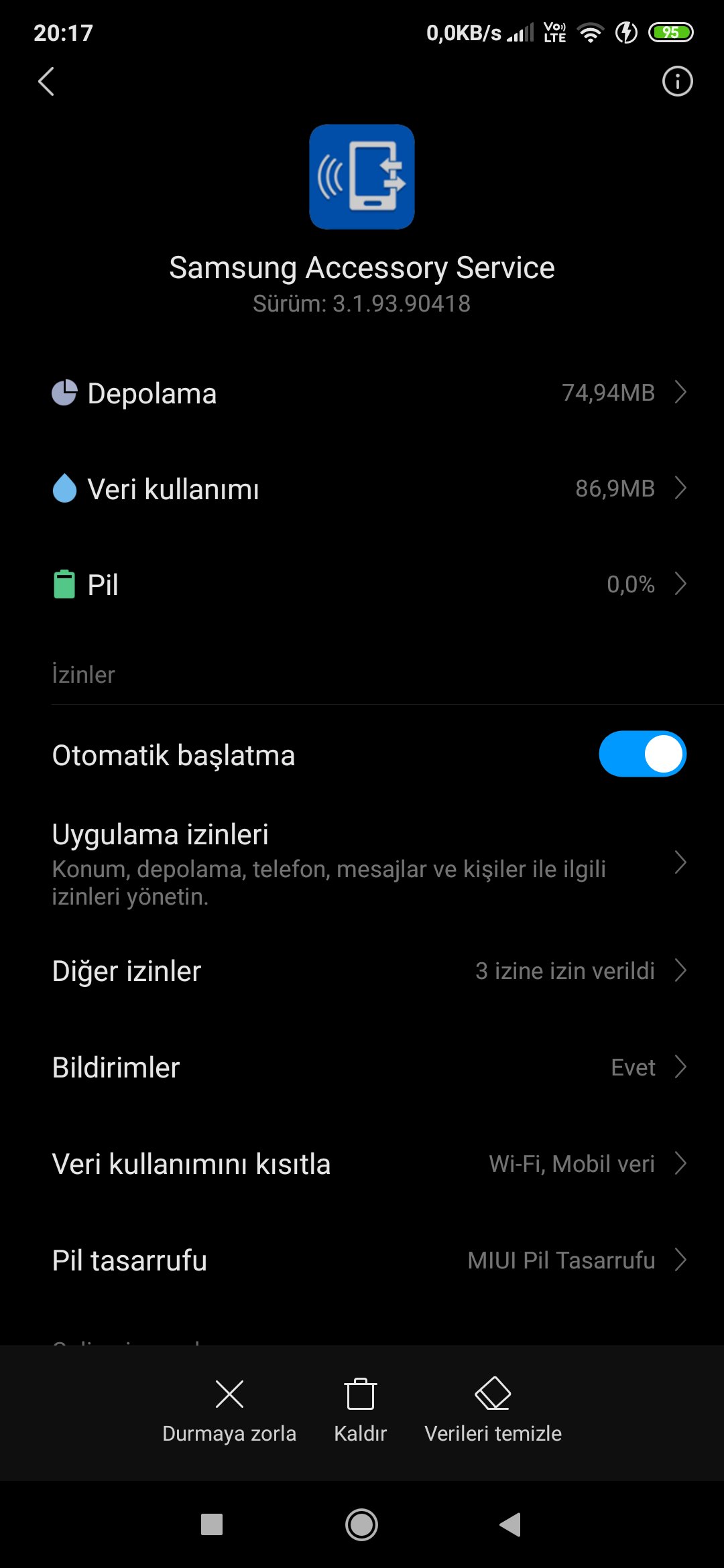Open Pil tasarrufu settings
This screenshot has width=724, height=1568.
click(x=362, y=1260)
